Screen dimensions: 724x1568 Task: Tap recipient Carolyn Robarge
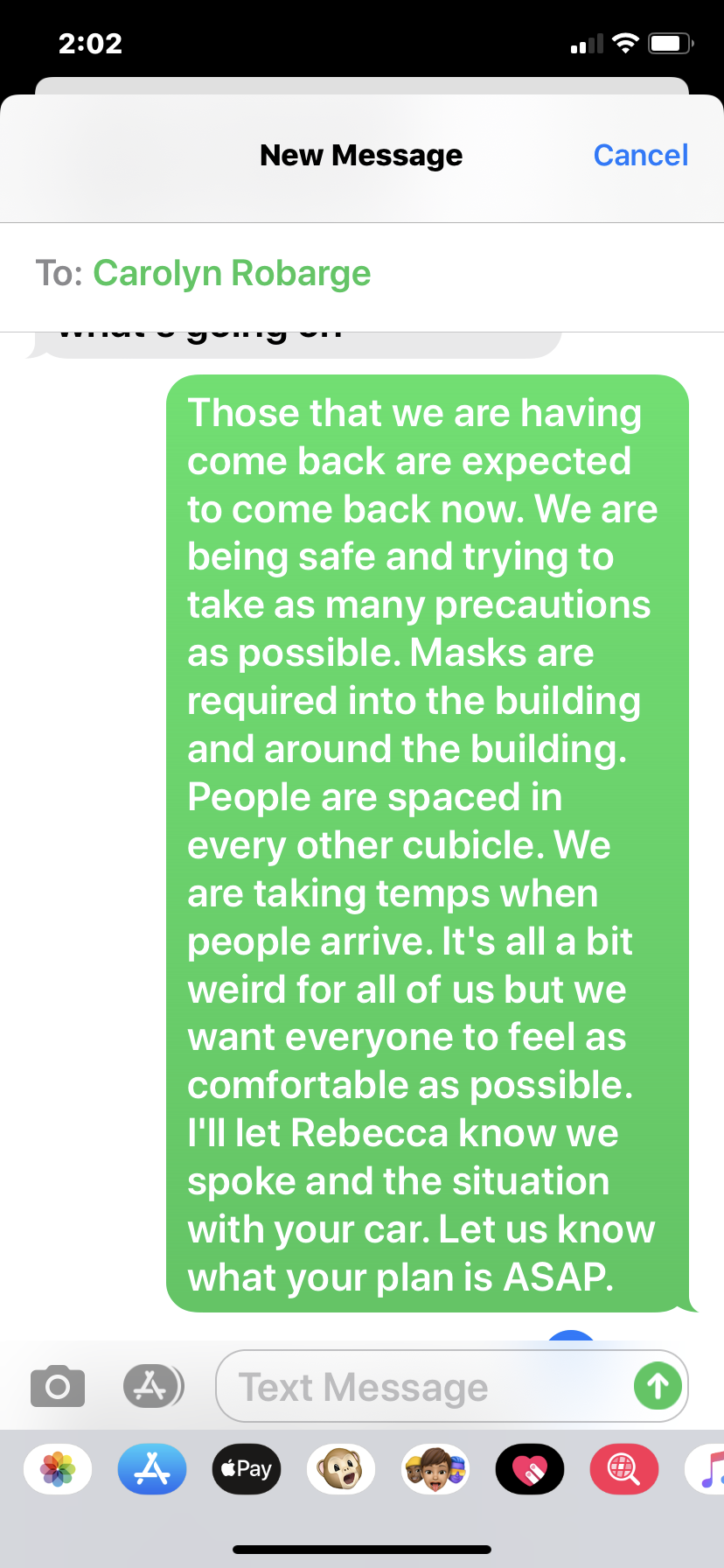232,273
